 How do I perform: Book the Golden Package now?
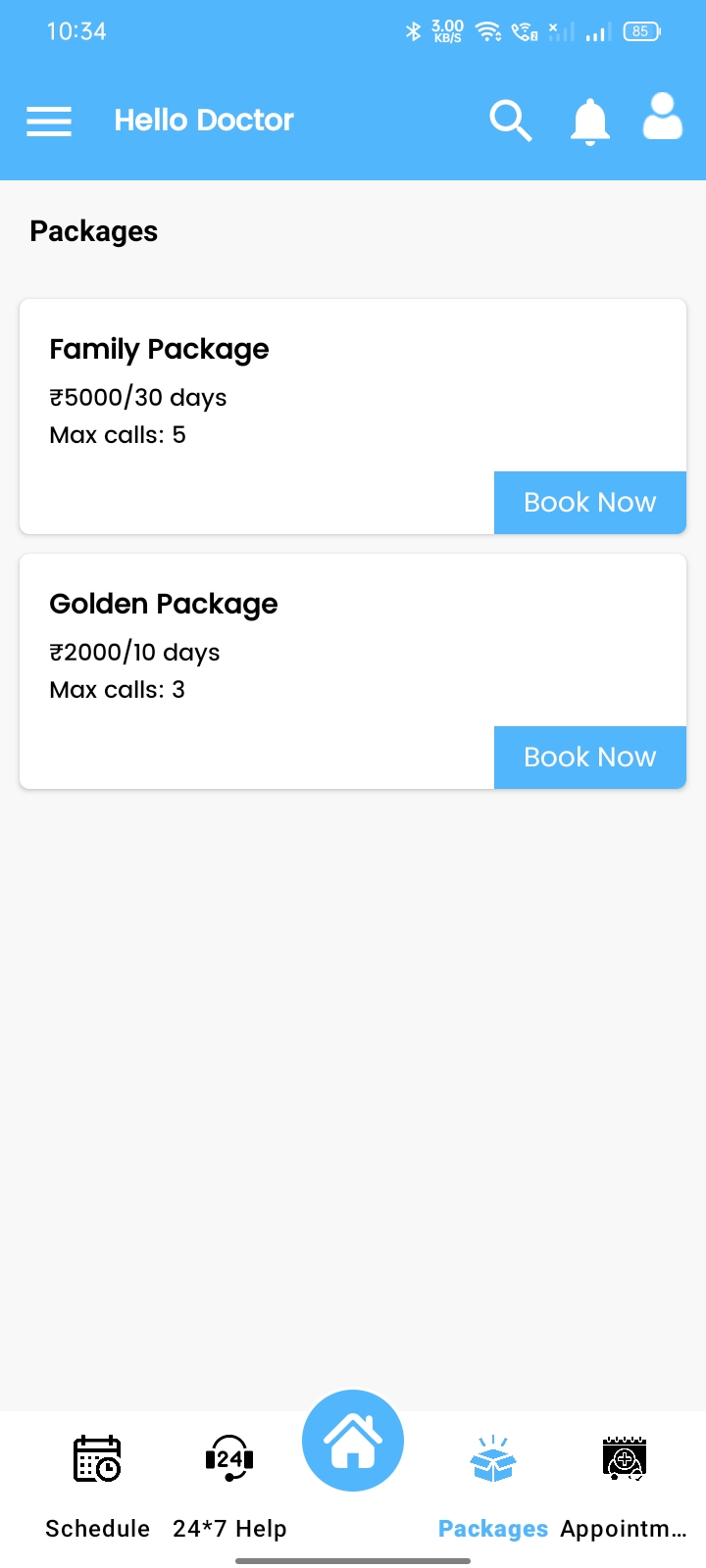(x=590, y=758)
